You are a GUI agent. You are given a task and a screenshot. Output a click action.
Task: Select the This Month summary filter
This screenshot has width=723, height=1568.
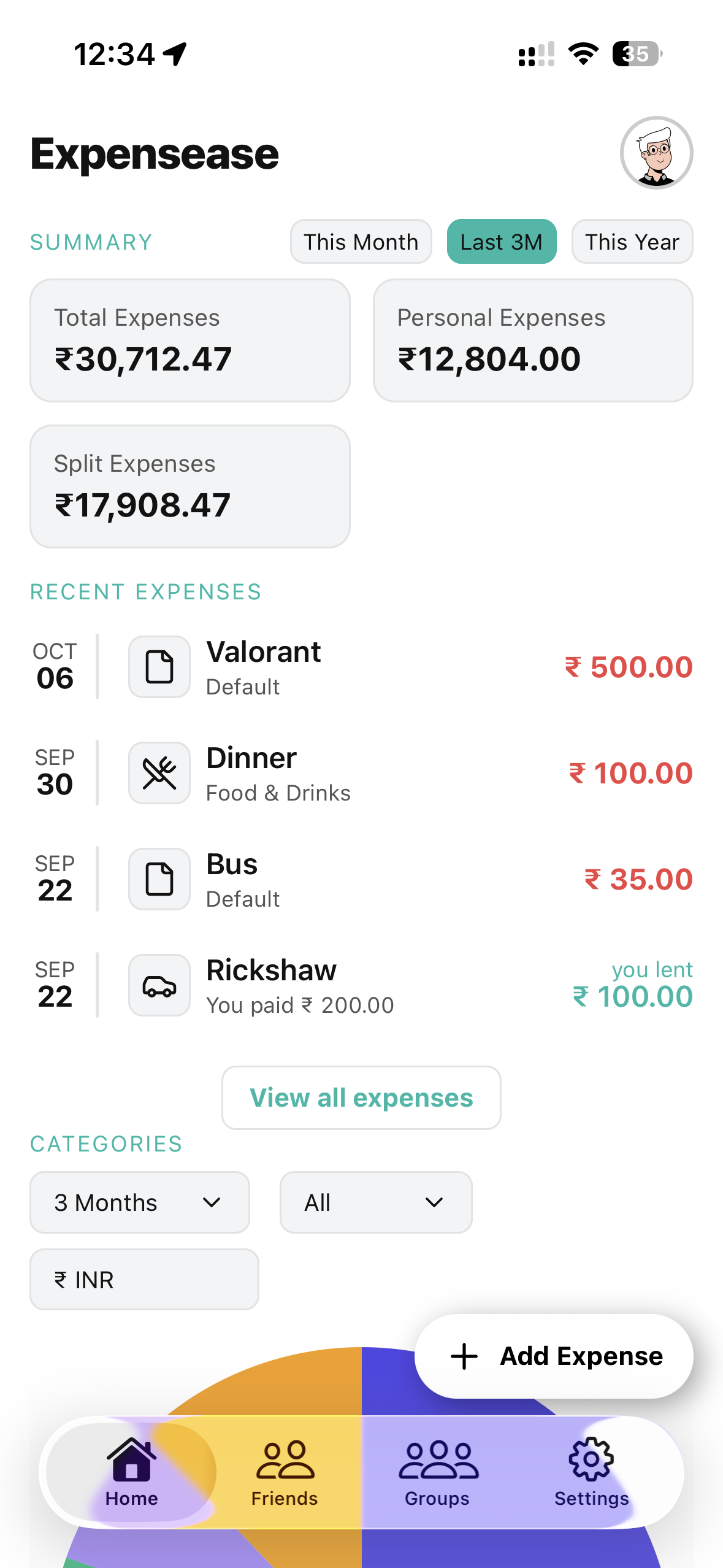(x=361, y=242)
